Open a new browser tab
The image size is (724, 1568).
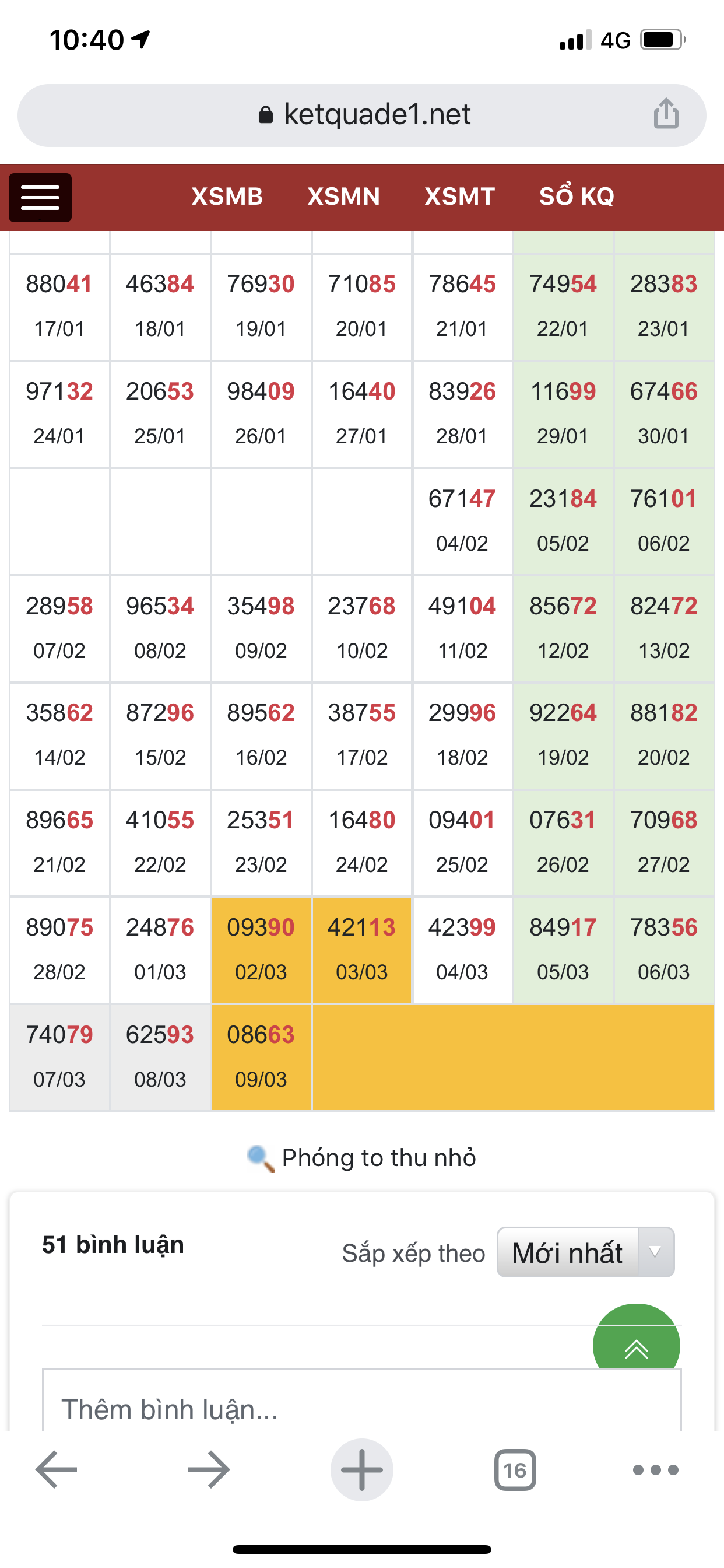361,1469
